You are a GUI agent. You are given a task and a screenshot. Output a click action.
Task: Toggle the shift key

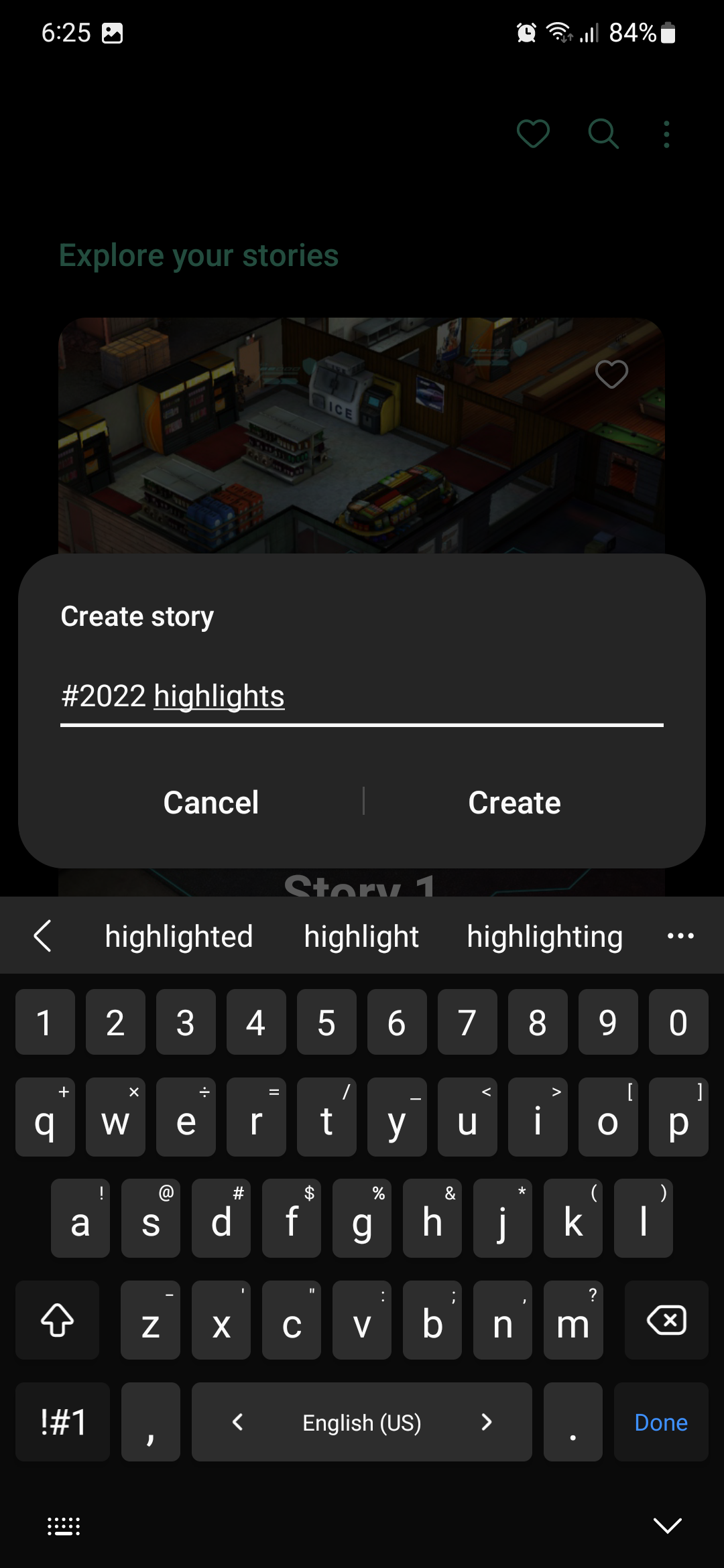click(x=58, y=1320)
